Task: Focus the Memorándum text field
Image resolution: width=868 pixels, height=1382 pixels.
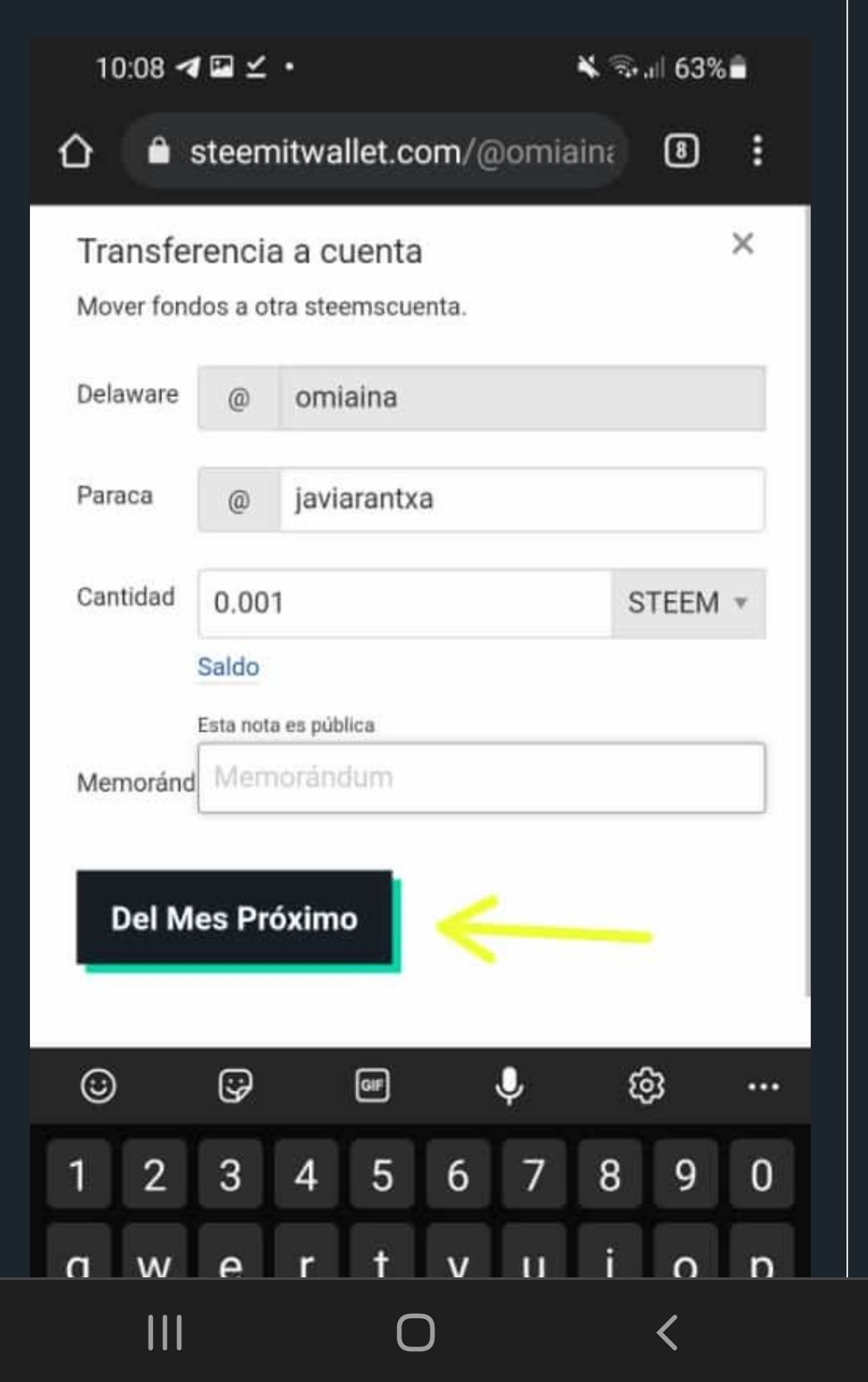Action: coord(482,777)
